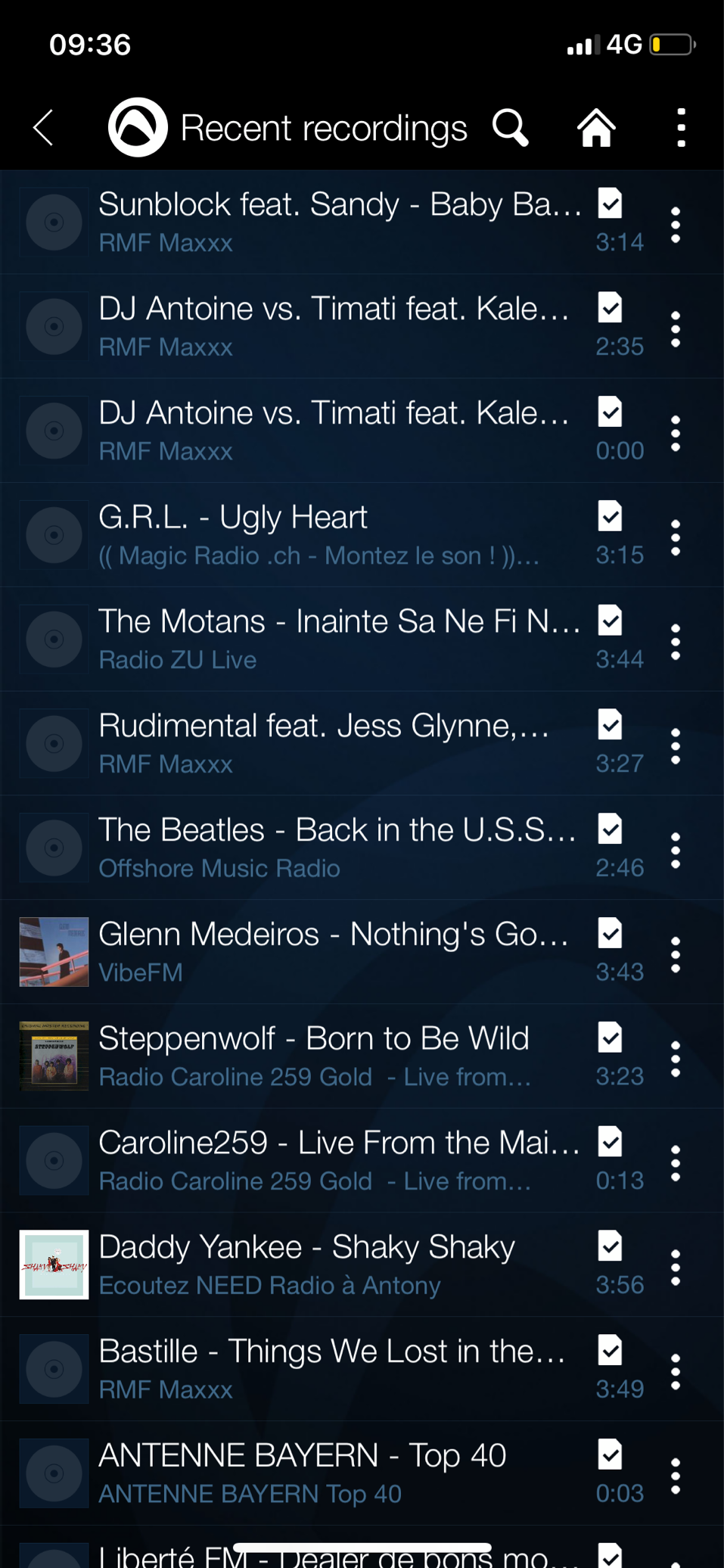Open G.R.L. - Ugly Heart recording

coord(333,535)
